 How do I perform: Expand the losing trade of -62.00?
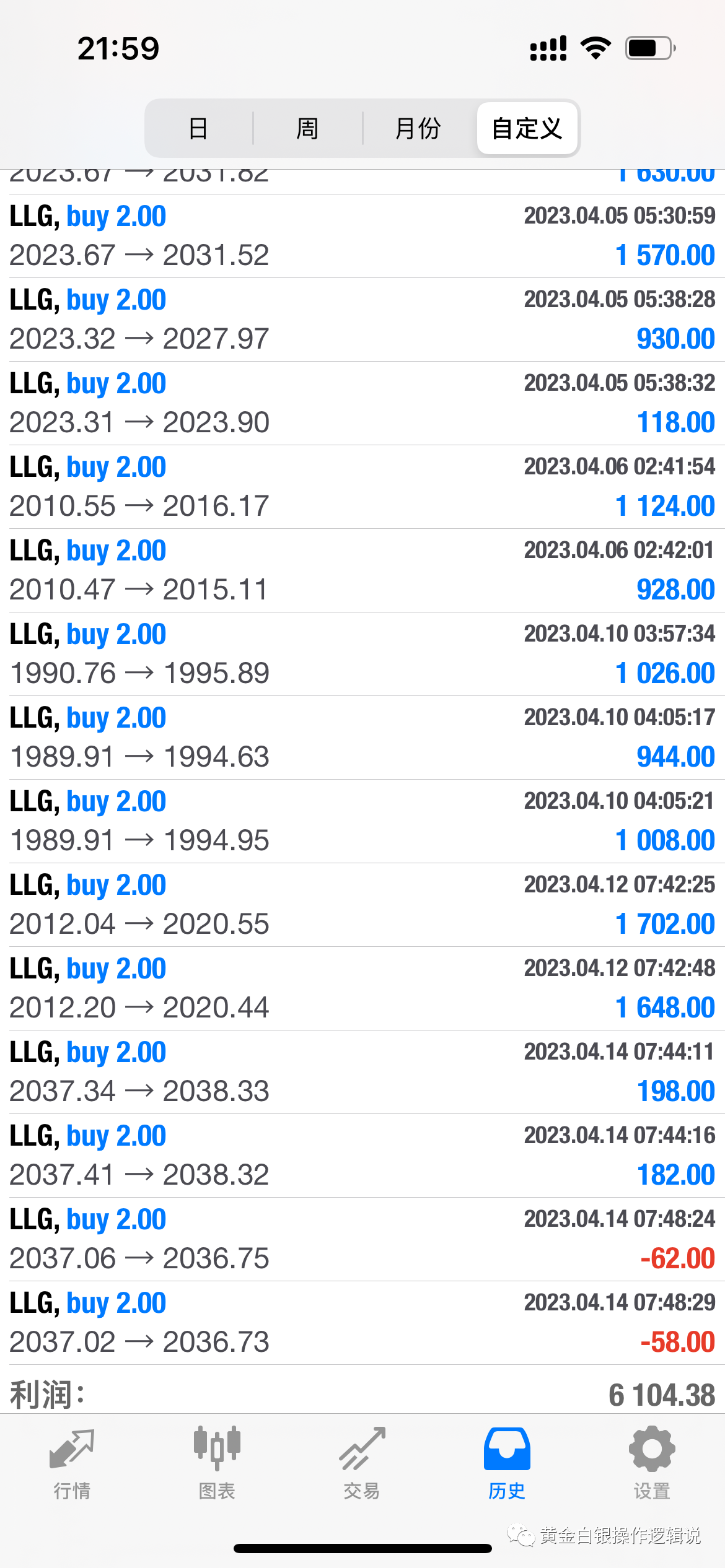click(362, 1239)
